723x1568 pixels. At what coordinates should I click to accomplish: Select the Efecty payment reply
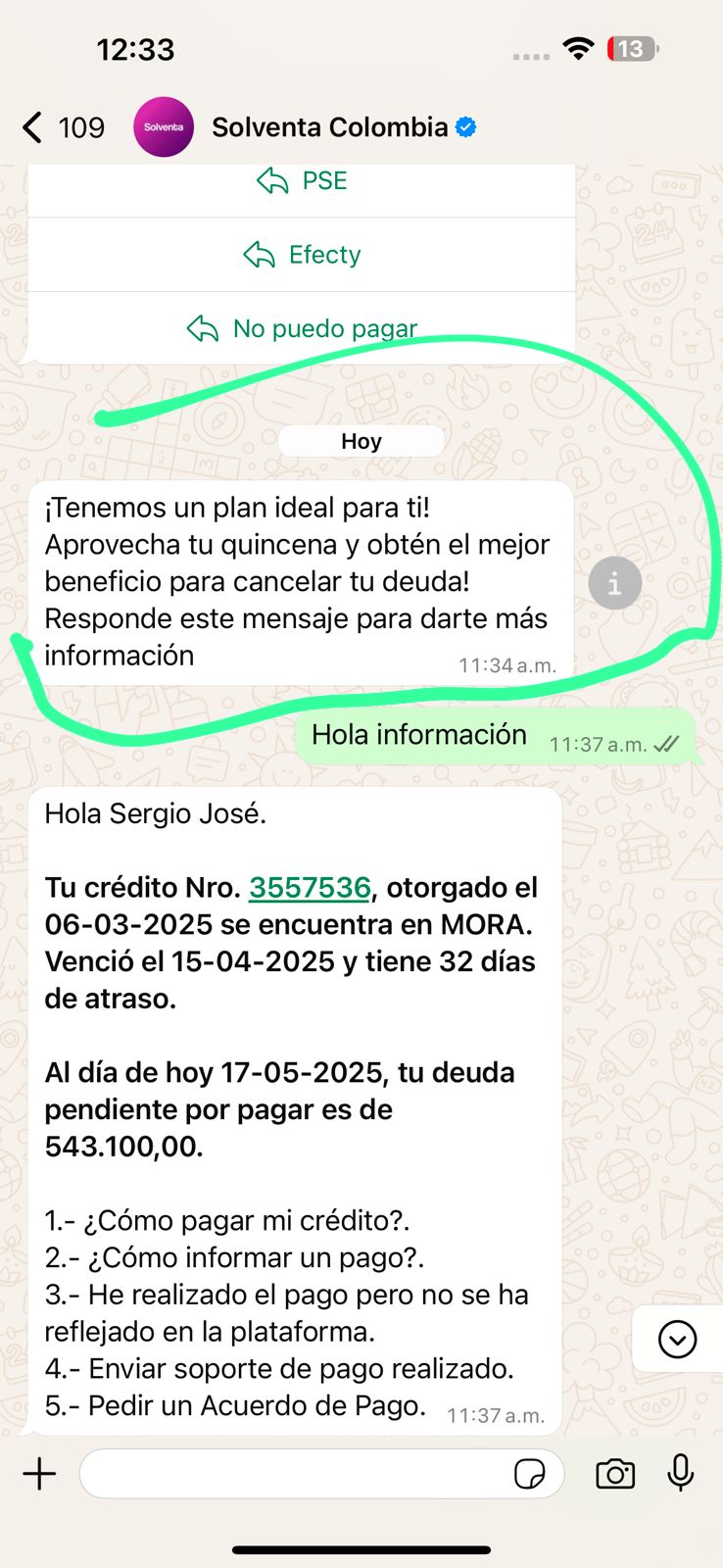coord(302,255)
